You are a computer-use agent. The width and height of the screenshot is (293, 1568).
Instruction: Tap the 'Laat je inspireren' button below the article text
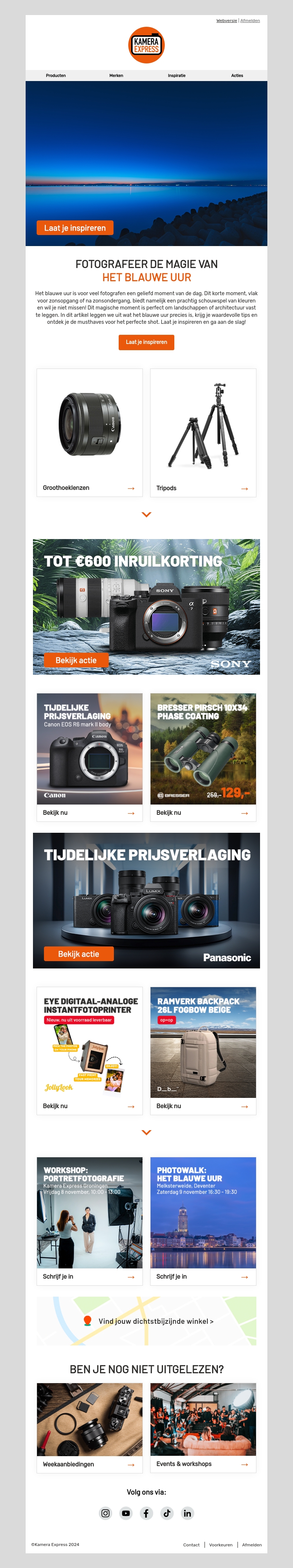pyautogui.click(x=146, y=342)
